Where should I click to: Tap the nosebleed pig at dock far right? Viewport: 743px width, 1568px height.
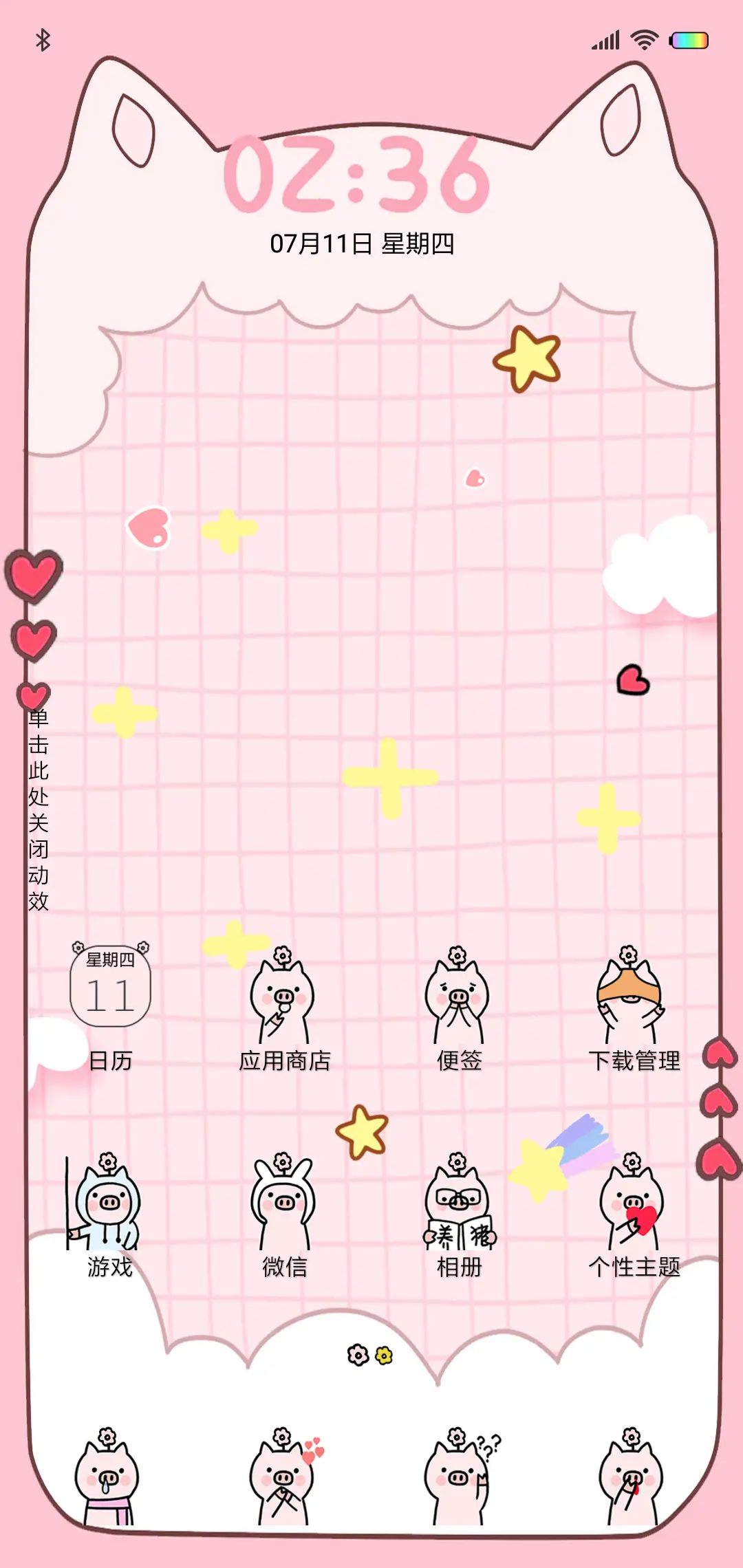point(629,1479)
